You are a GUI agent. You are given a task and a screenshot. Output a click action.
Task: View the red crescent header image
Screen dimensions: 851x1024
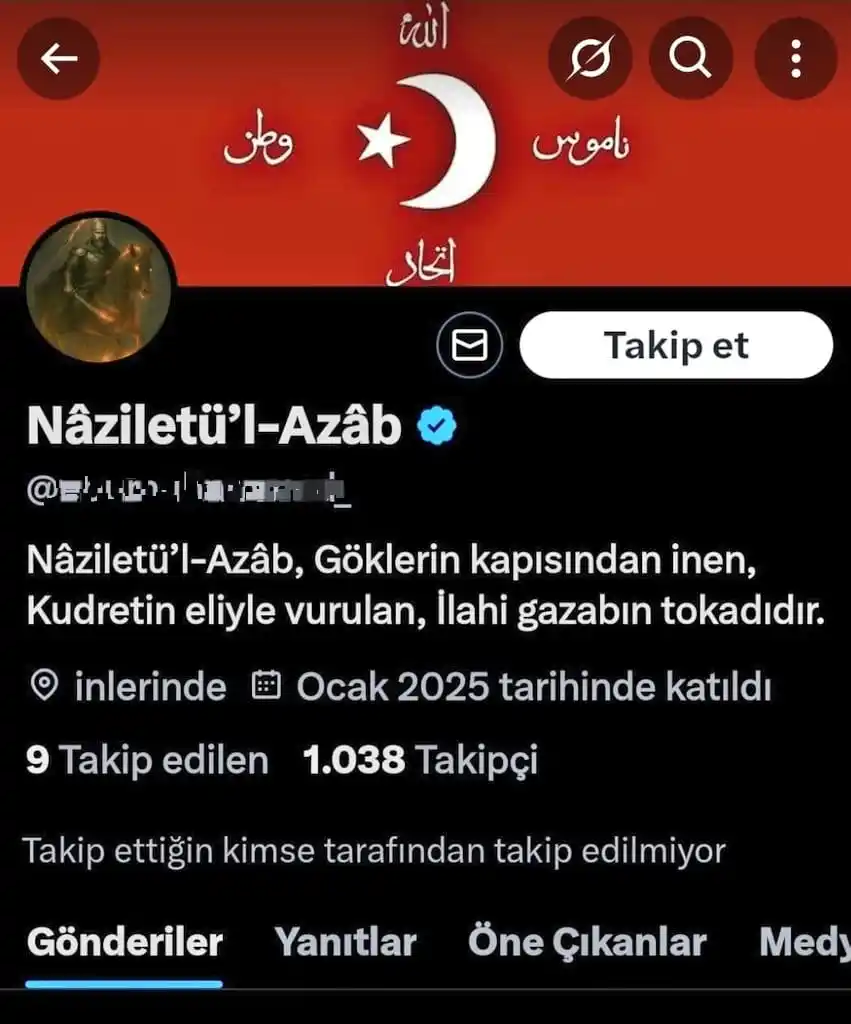(x=425, y=150)
